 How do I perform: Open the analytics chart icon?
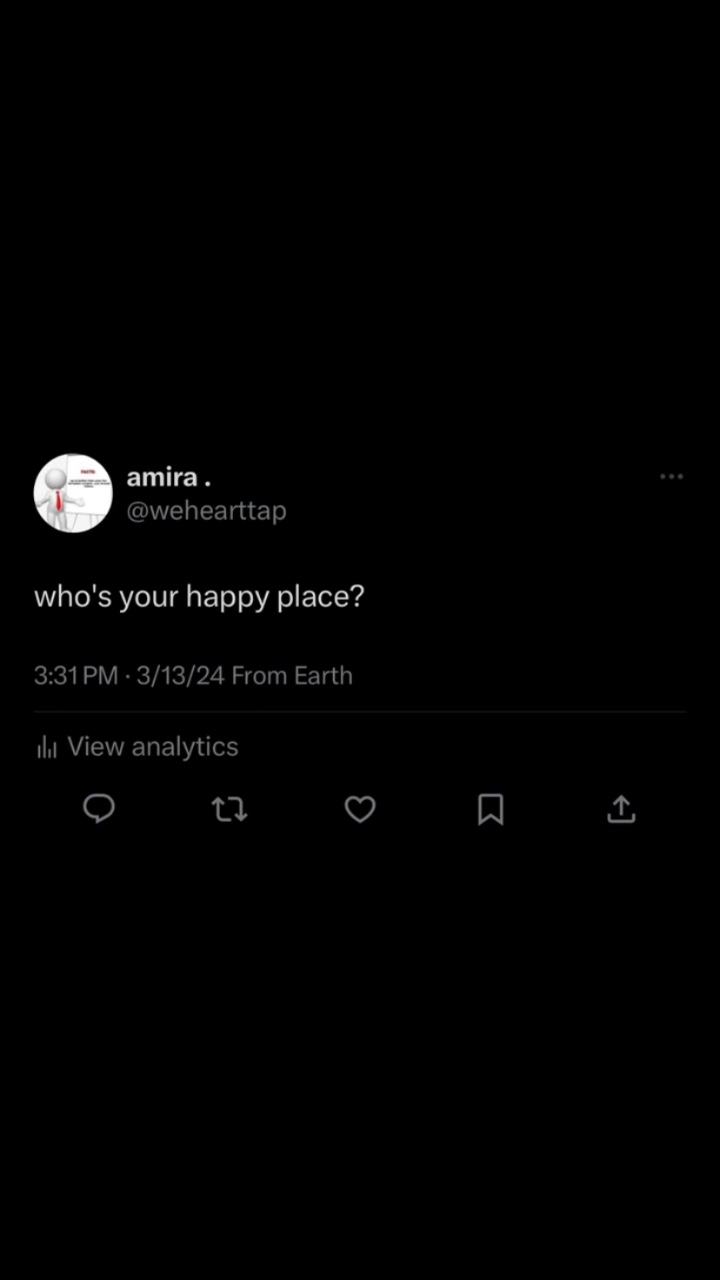click(46, 746)
